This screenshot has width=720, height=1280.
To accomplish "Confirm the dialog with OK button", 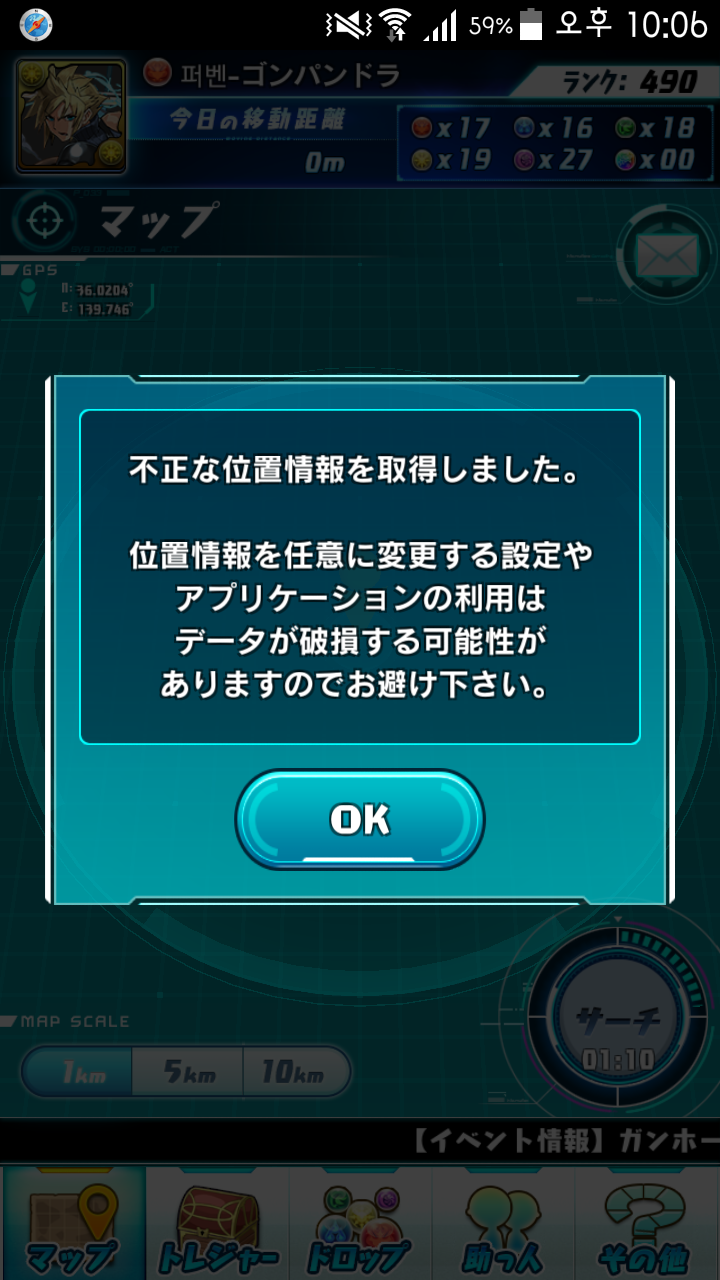I will (x=360, y=819).
